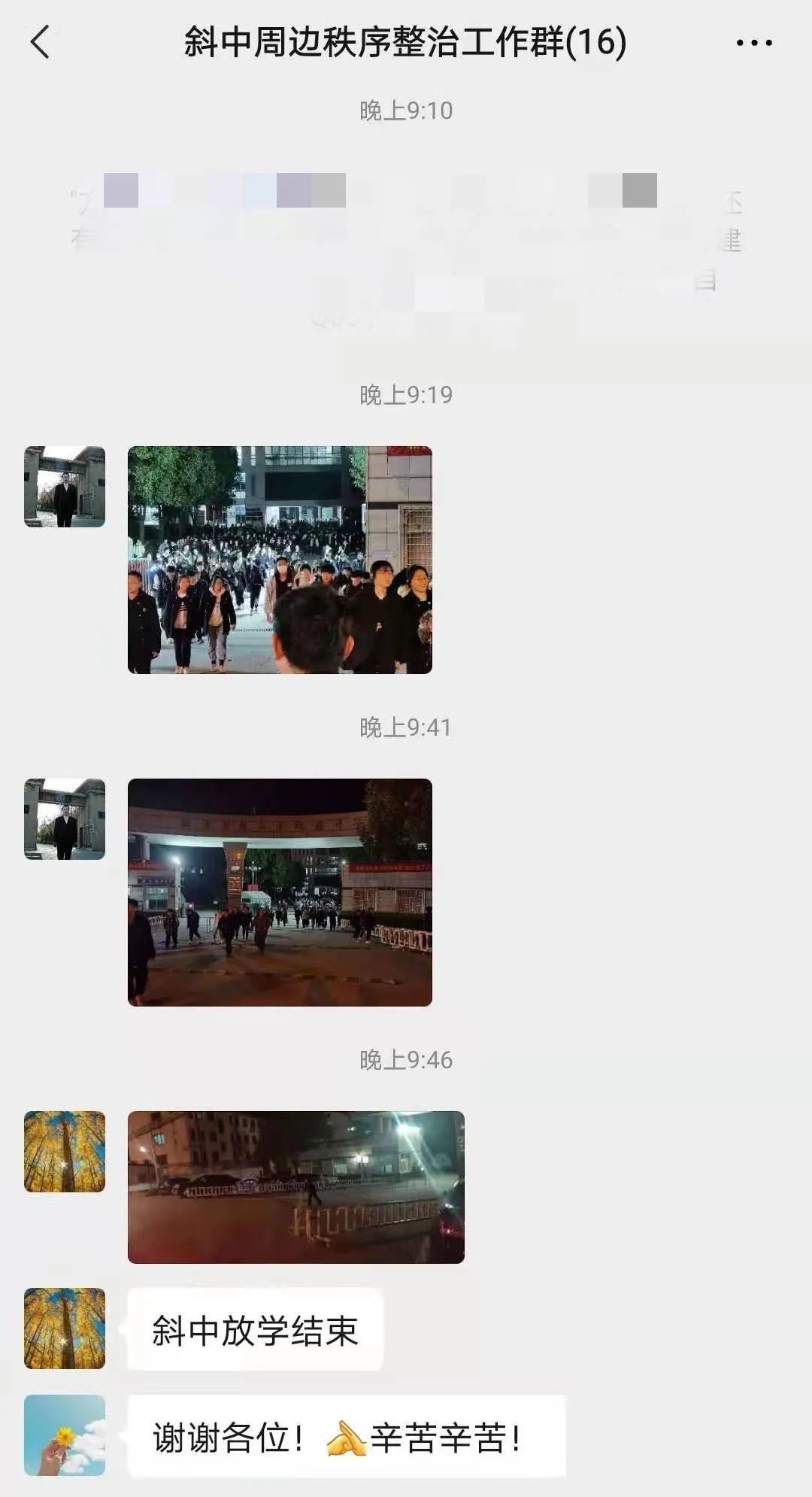View the 9:41 school gate photo
Viewport: 812px width, 1497px height.
280,892
